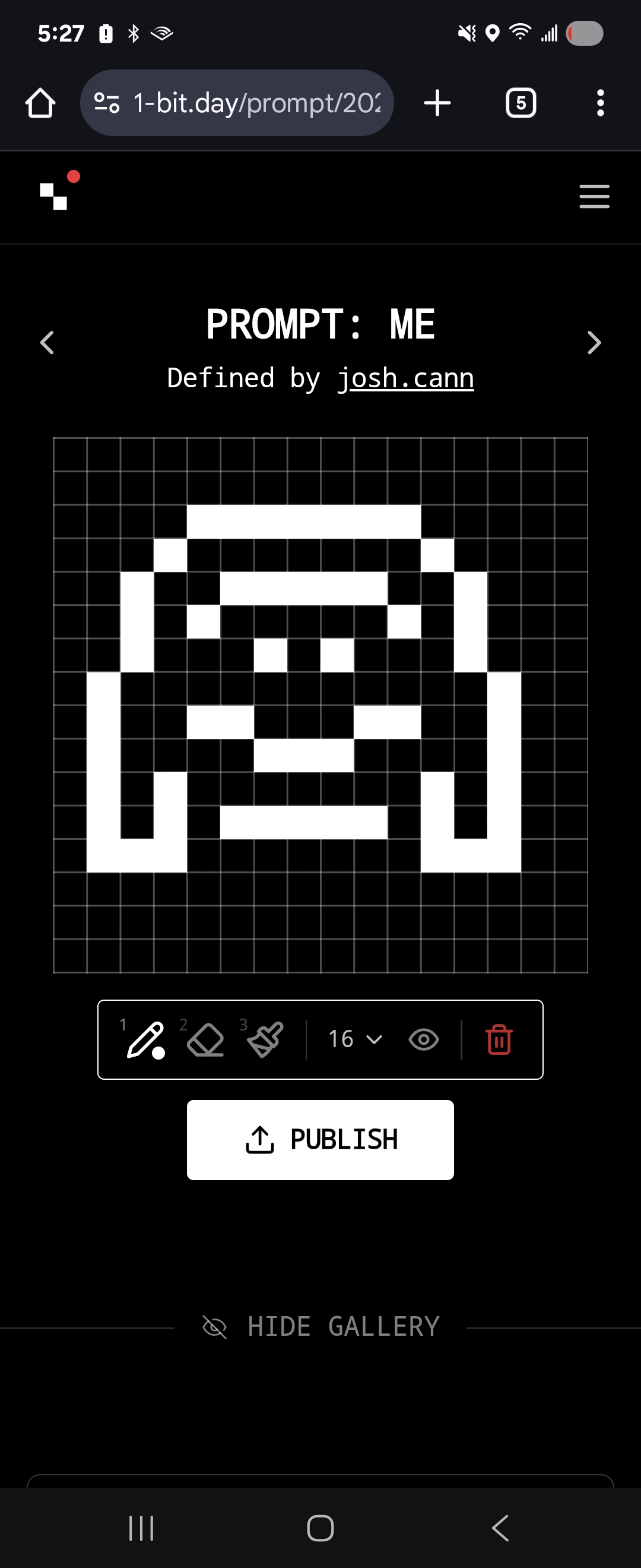Toggle the eye preview icon
This screenshot has height=1568, width=641.
point(424,1039)
